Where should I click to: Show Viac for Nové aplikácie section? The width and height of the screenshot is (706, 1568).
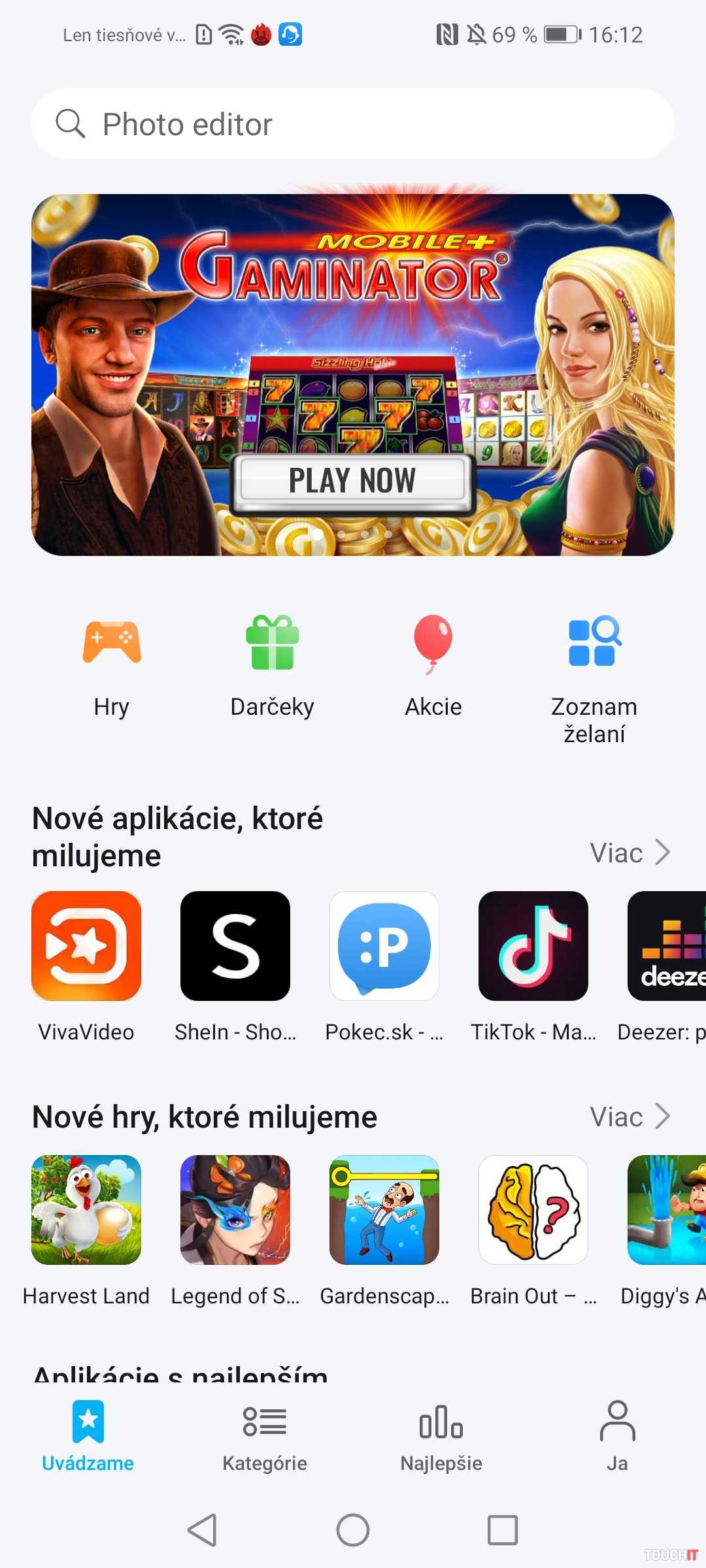coord(630,853)
